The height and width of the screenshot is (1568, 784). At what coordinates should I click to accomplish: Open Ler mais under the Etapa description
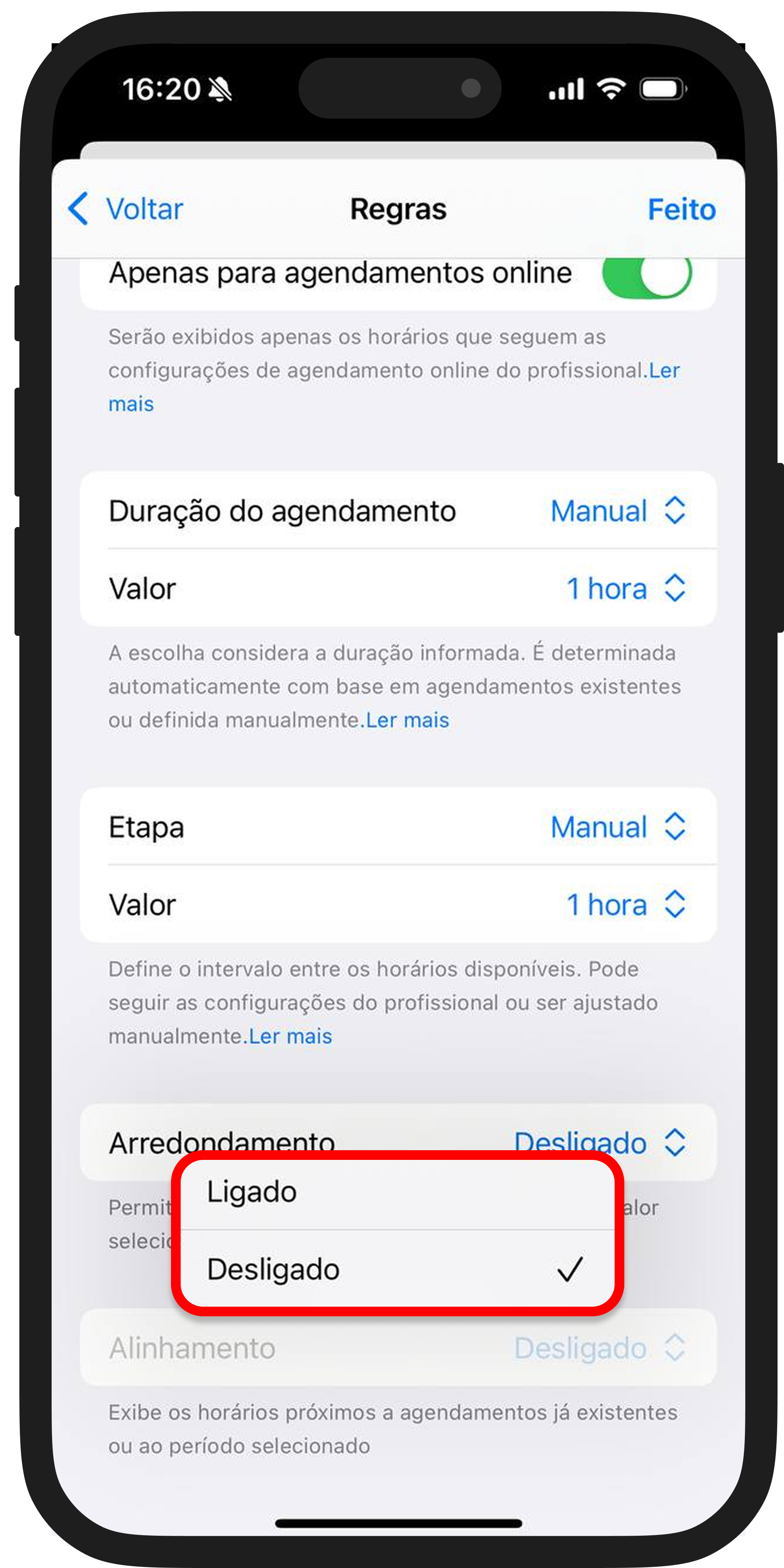tap(291, 1036)
